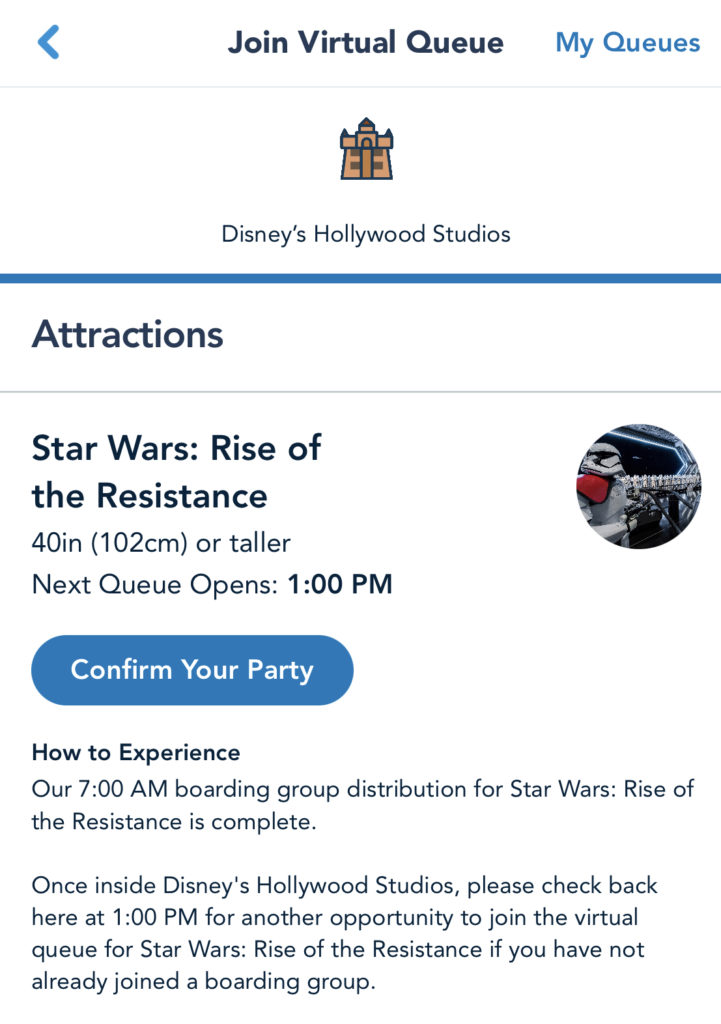The height and width of the screenshot is (1024, 721).
Task: Go back using the arrow icon
Action: (x=48, y=43)
